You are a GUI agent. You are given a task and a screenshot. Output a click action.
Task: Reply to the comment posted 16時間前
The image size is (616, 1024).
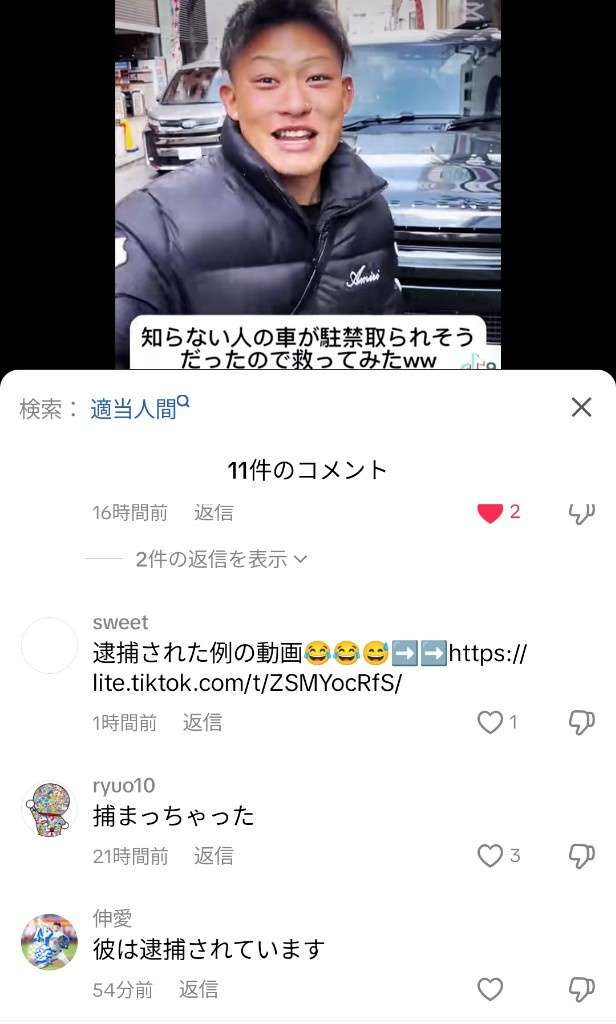coord(213,513)
